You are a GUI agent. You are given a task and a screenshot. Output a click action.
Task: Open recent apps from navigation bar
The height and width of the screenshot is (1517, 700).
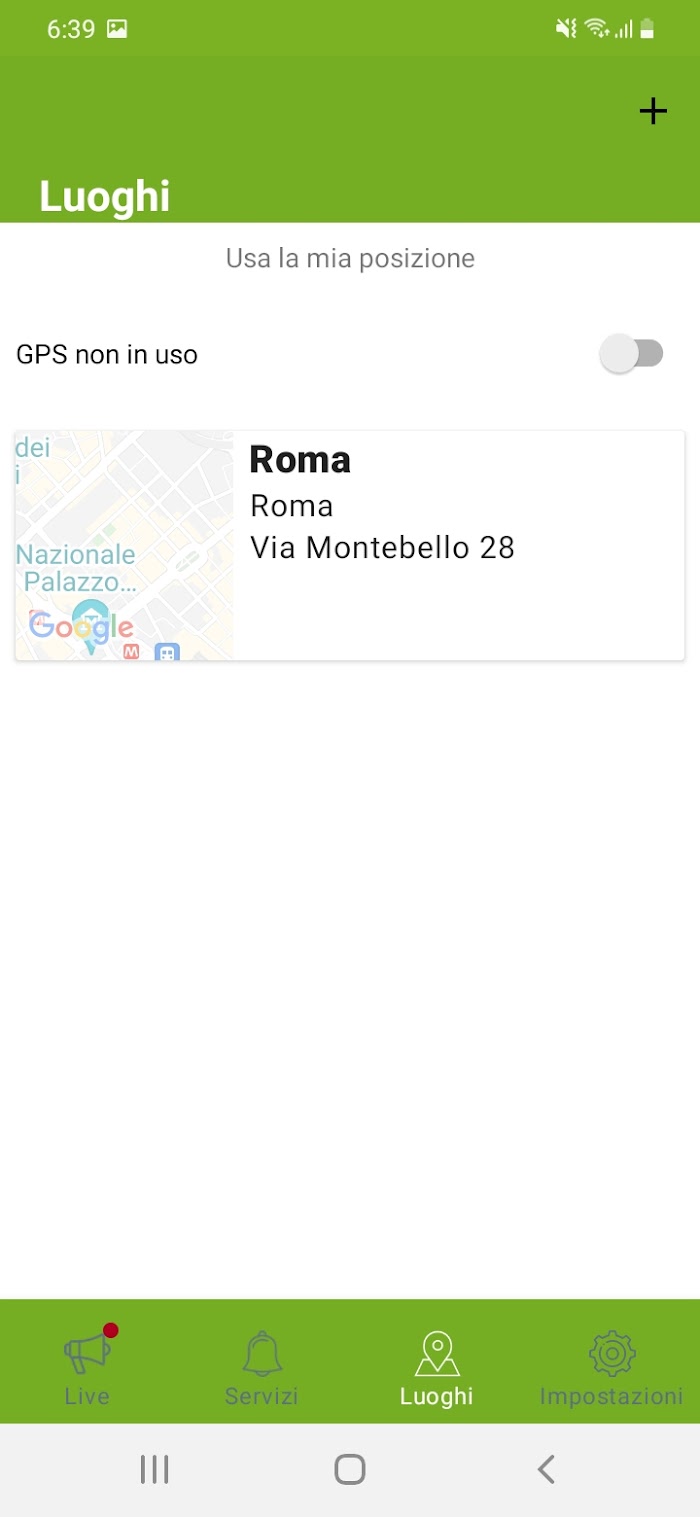point(154,1469)
